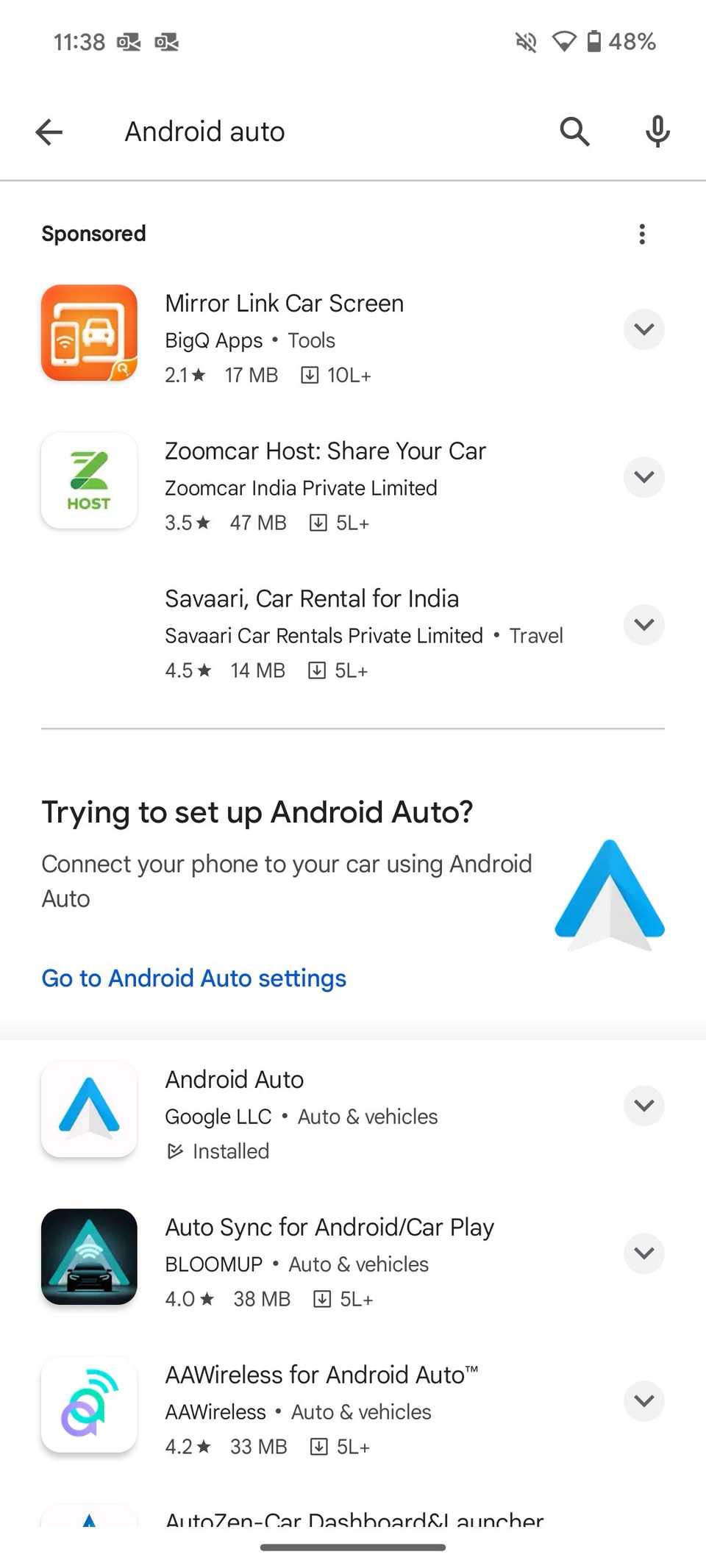This screenshot has height=1568, width=706.
Task: Expand details for Savaari Car Rental
Action: tap(643, 625)
